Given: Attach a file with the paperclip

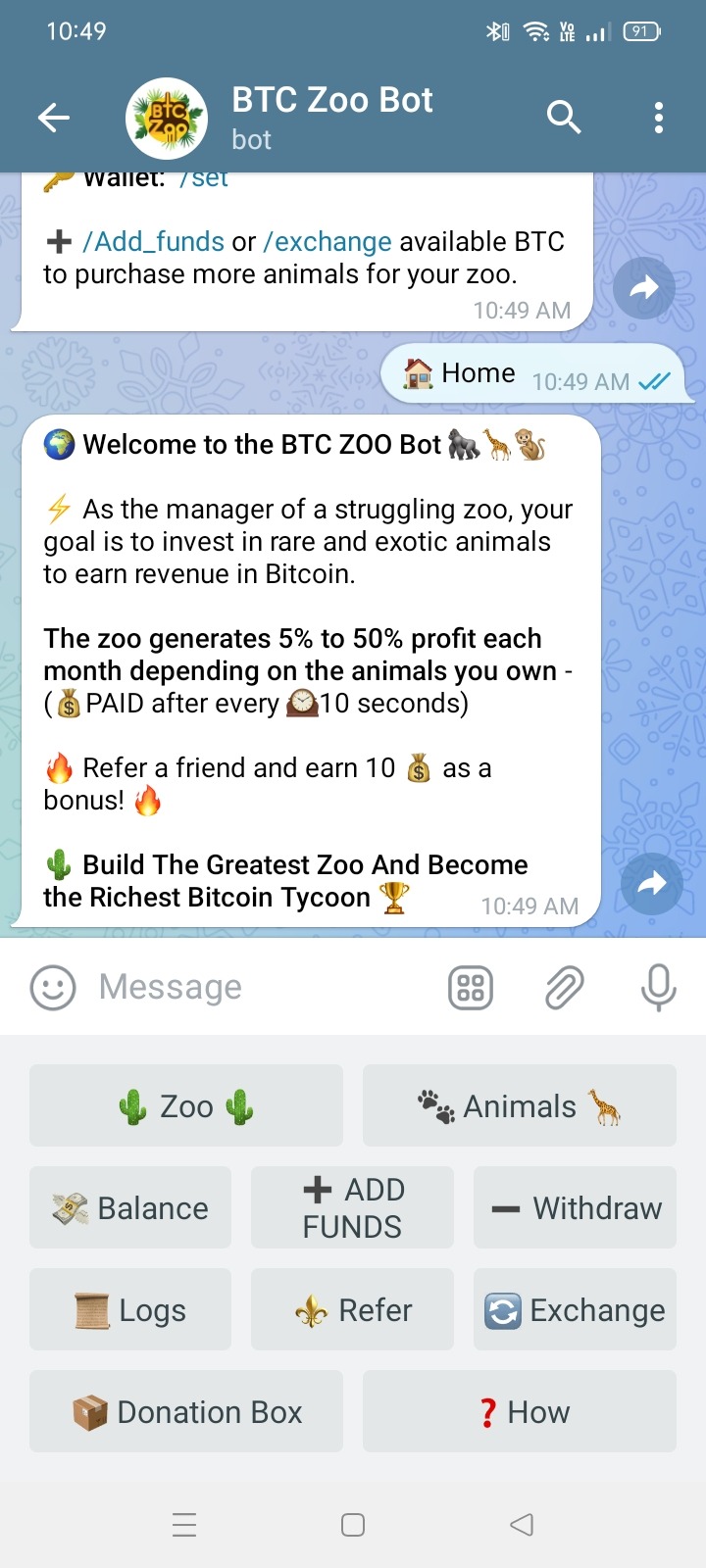Looking at the screenshot, I should (x=564, y=987).
